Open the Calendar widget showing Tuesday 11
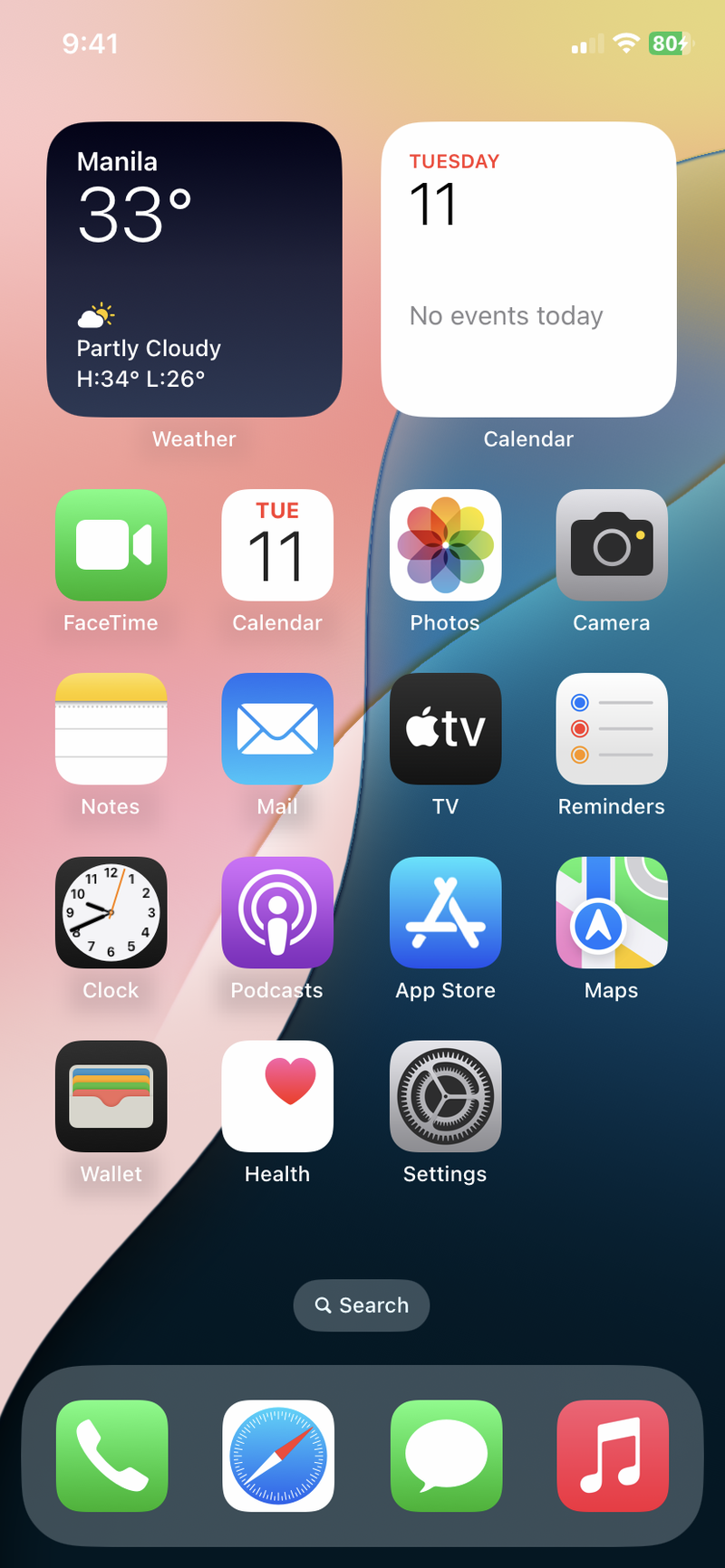Screen dimensions: 725x1568 (x=528, y=269)
